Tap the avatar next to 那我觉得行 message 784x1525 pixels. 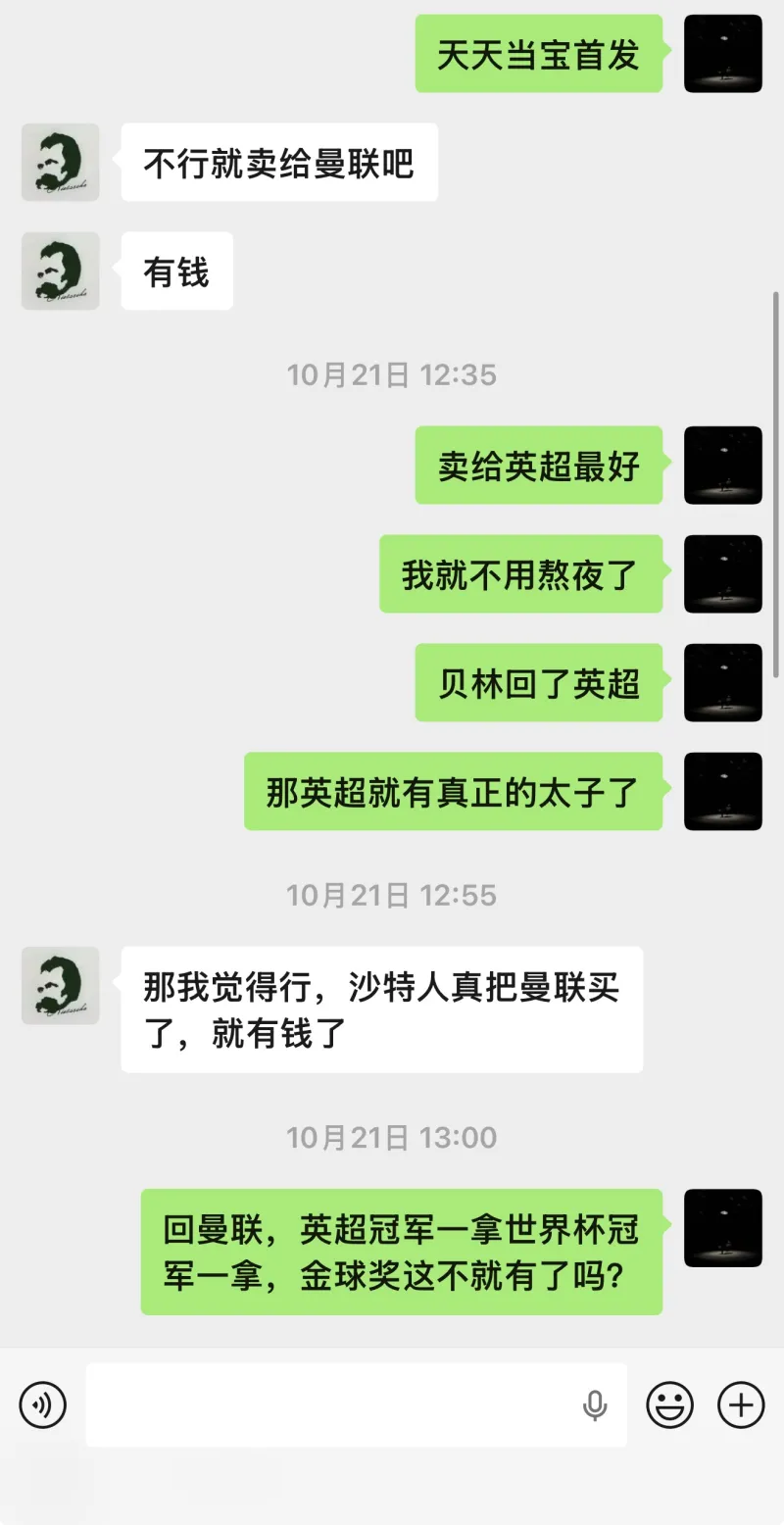pos(61,986)
